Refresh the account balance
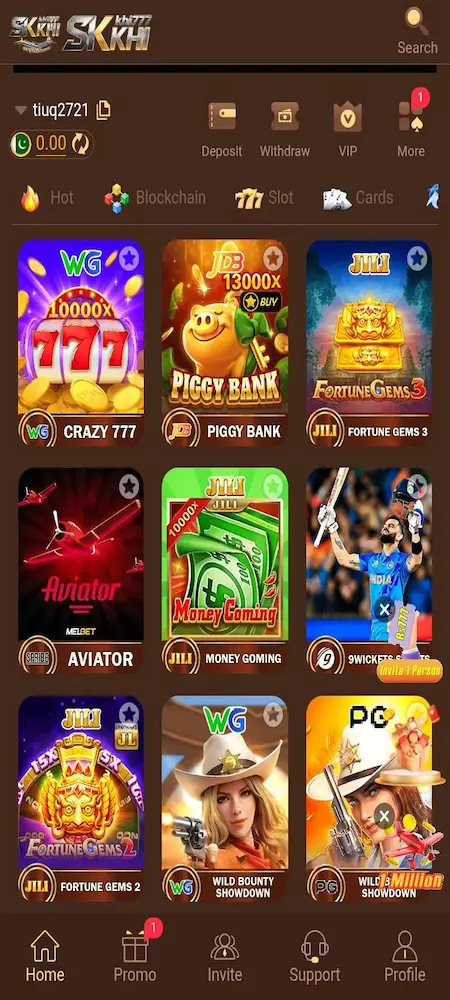This screenshot has width=450, height=1000. click(80, 144)
